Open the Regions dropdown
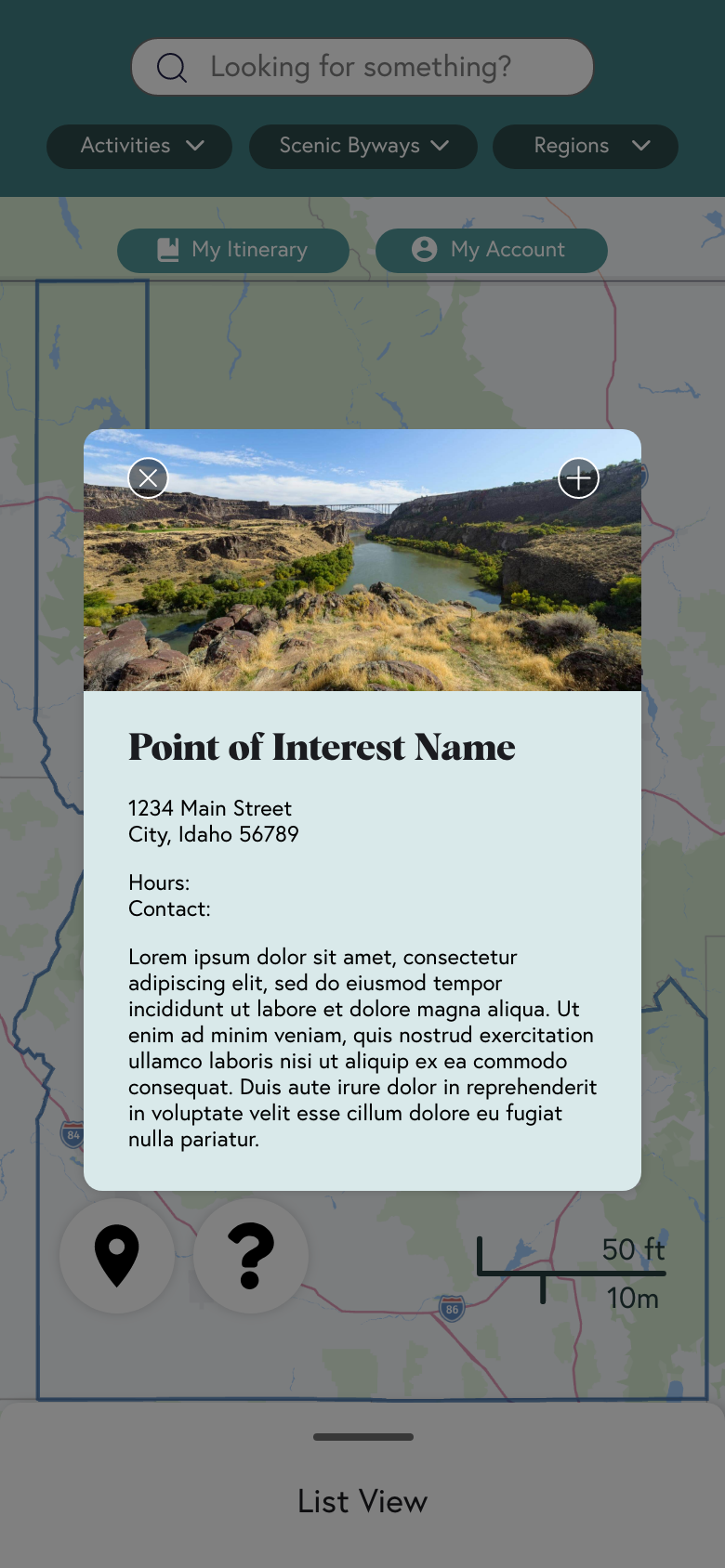 pyautogui.click(x=585, y=146)
